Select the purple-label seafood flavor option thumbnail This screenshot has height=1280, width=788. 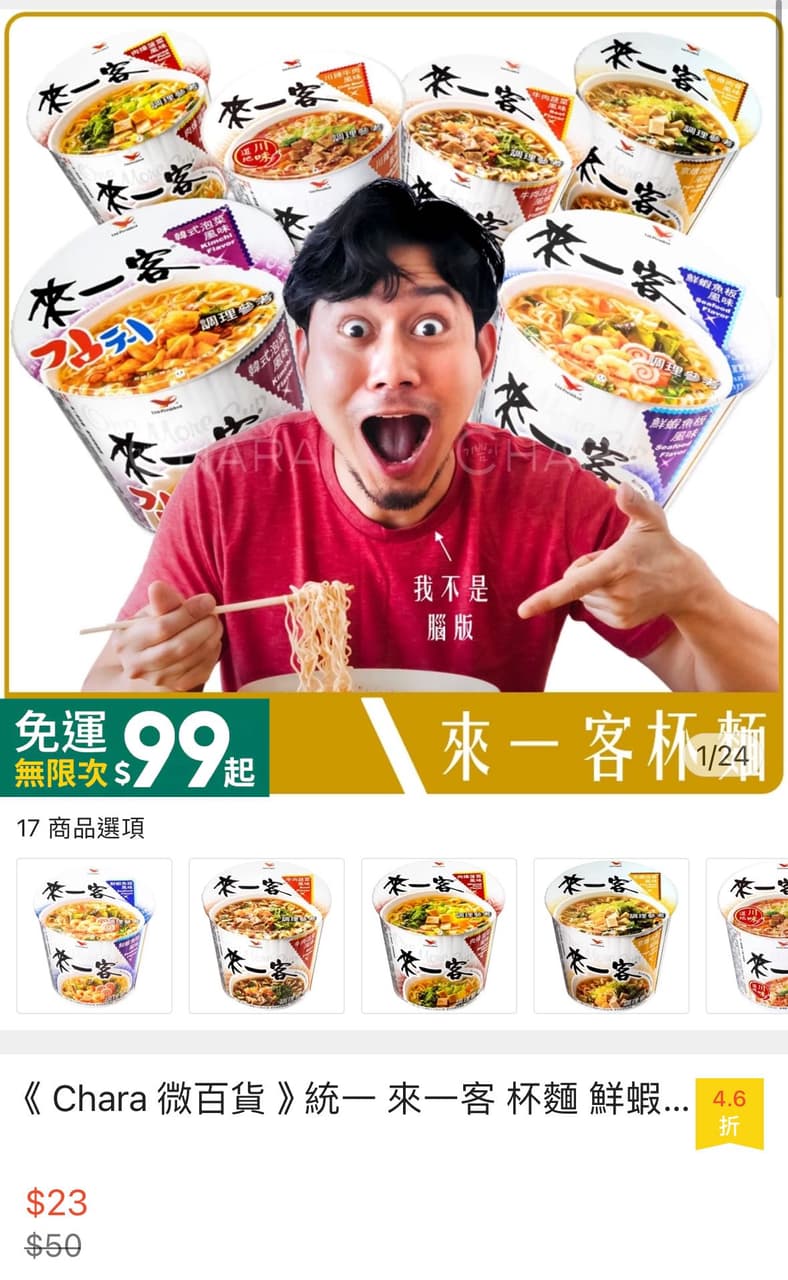click(x=94, y=935)
